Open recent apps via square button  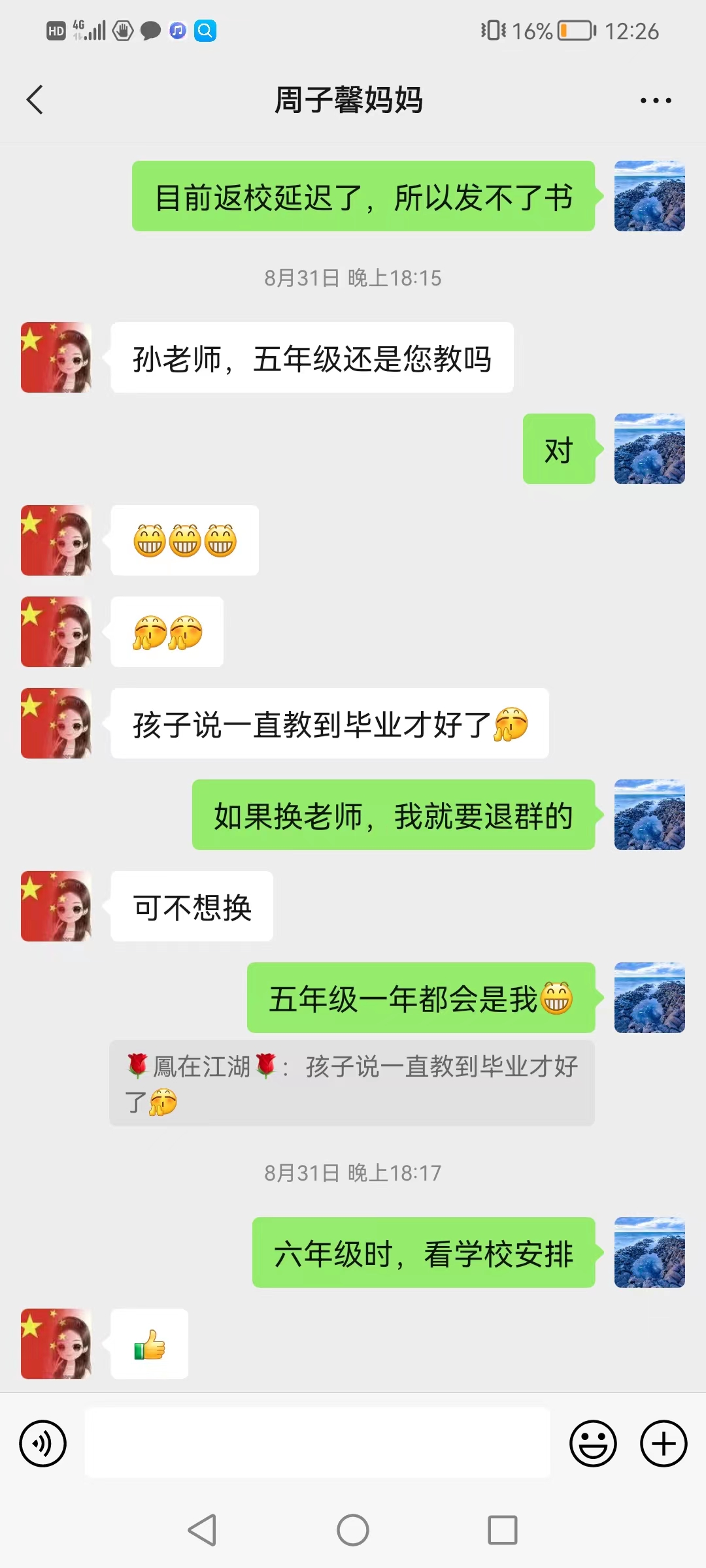502,1530
